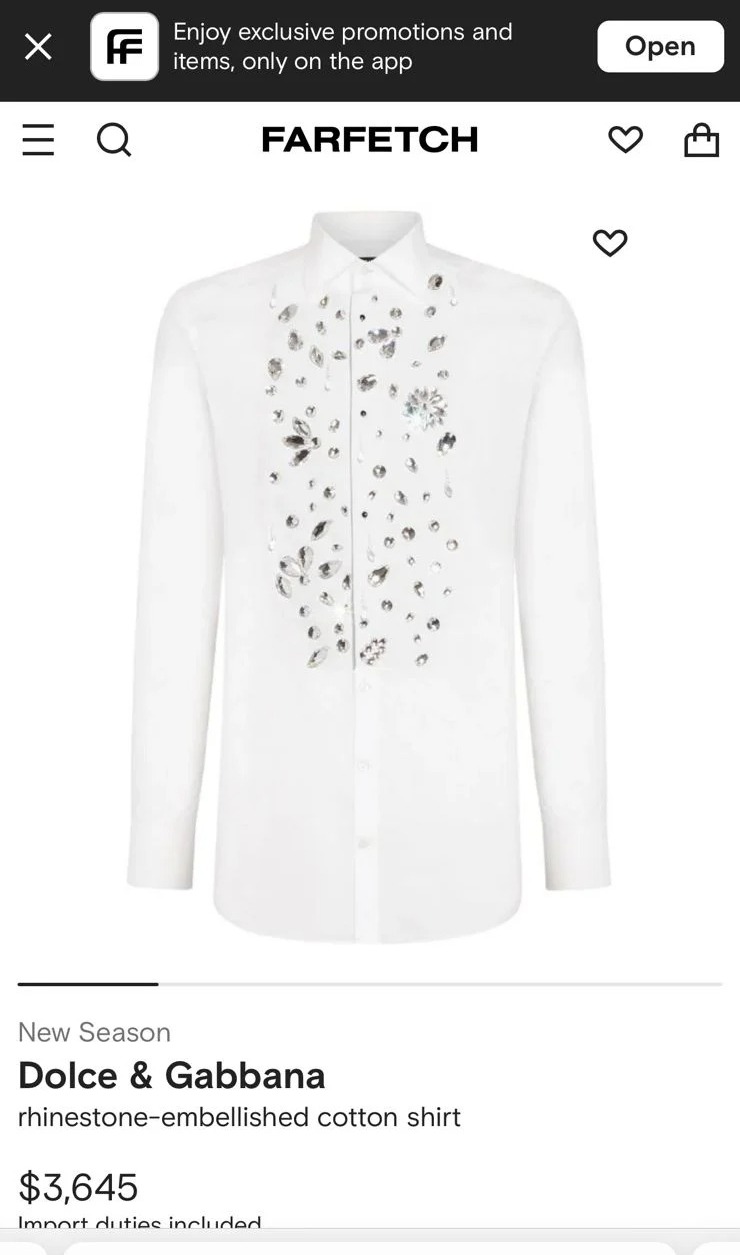View the rhinestone shirt image
740x1255 pixels.
368,575
